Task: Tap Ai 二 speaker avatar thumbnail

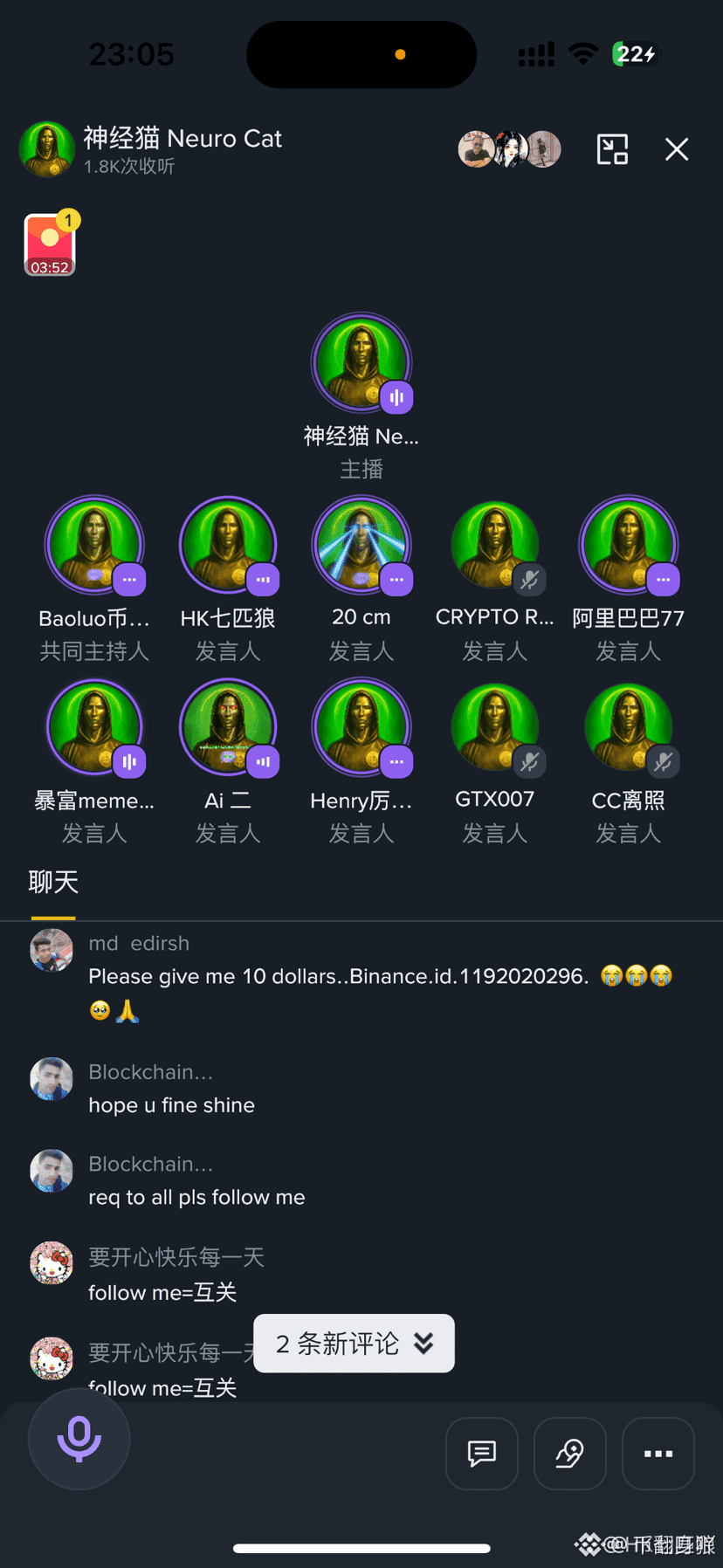Action: coord(228,726)
